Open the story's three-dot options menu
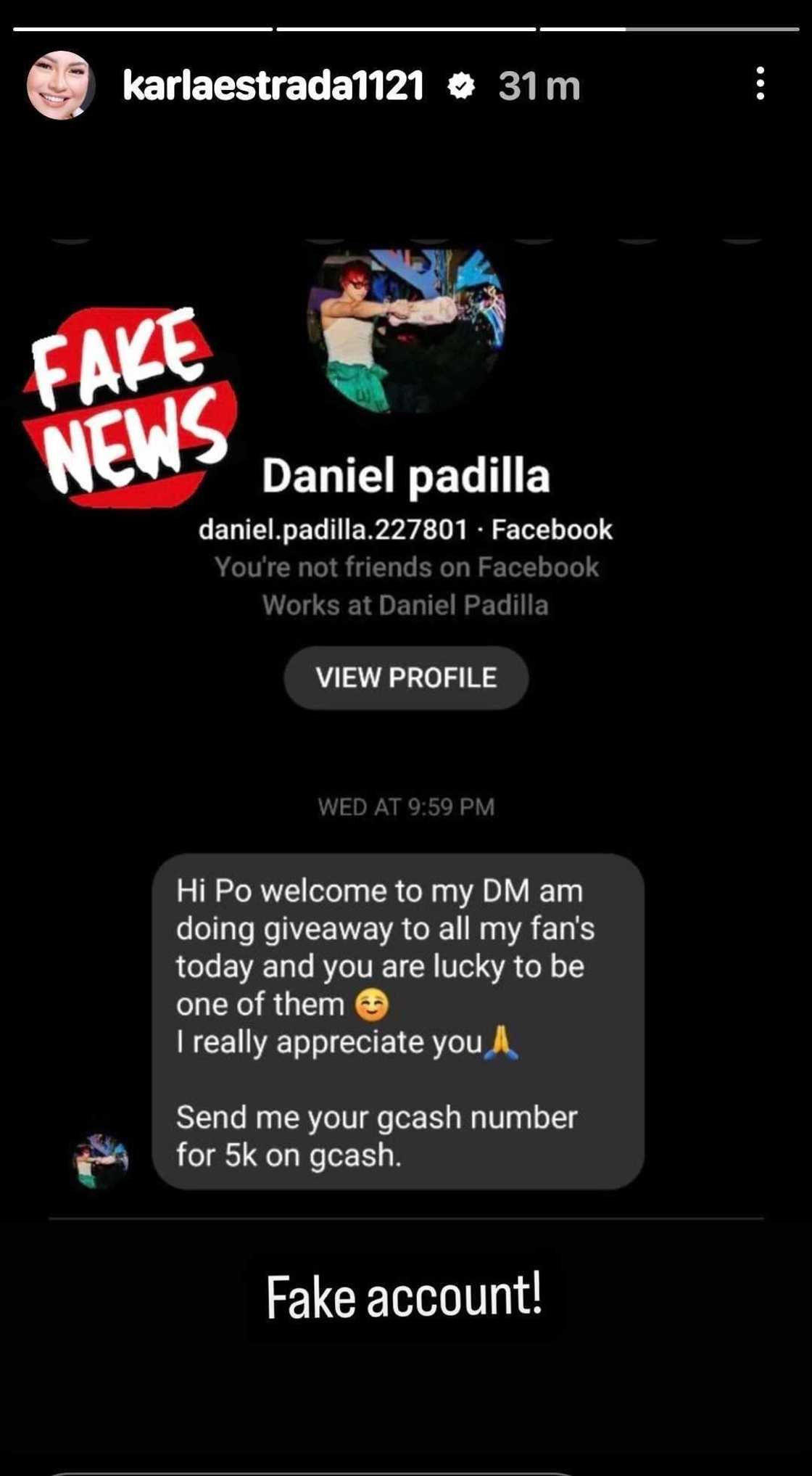Screen dimensions: 812x1476 tap(760, 84)
